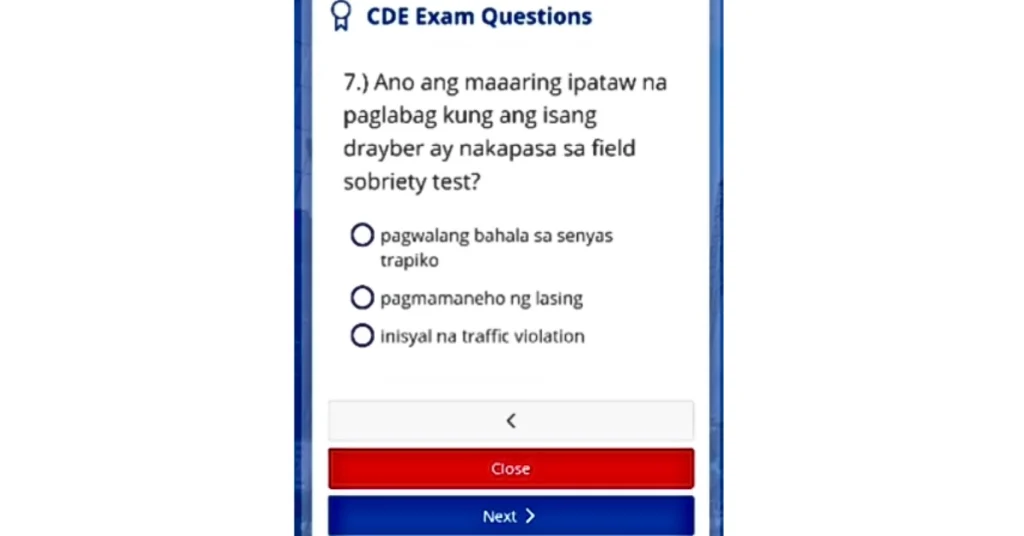The height and width of the screenshot is (536, 1024).
Task: Tap the red Close button
Action: [511, 468]
